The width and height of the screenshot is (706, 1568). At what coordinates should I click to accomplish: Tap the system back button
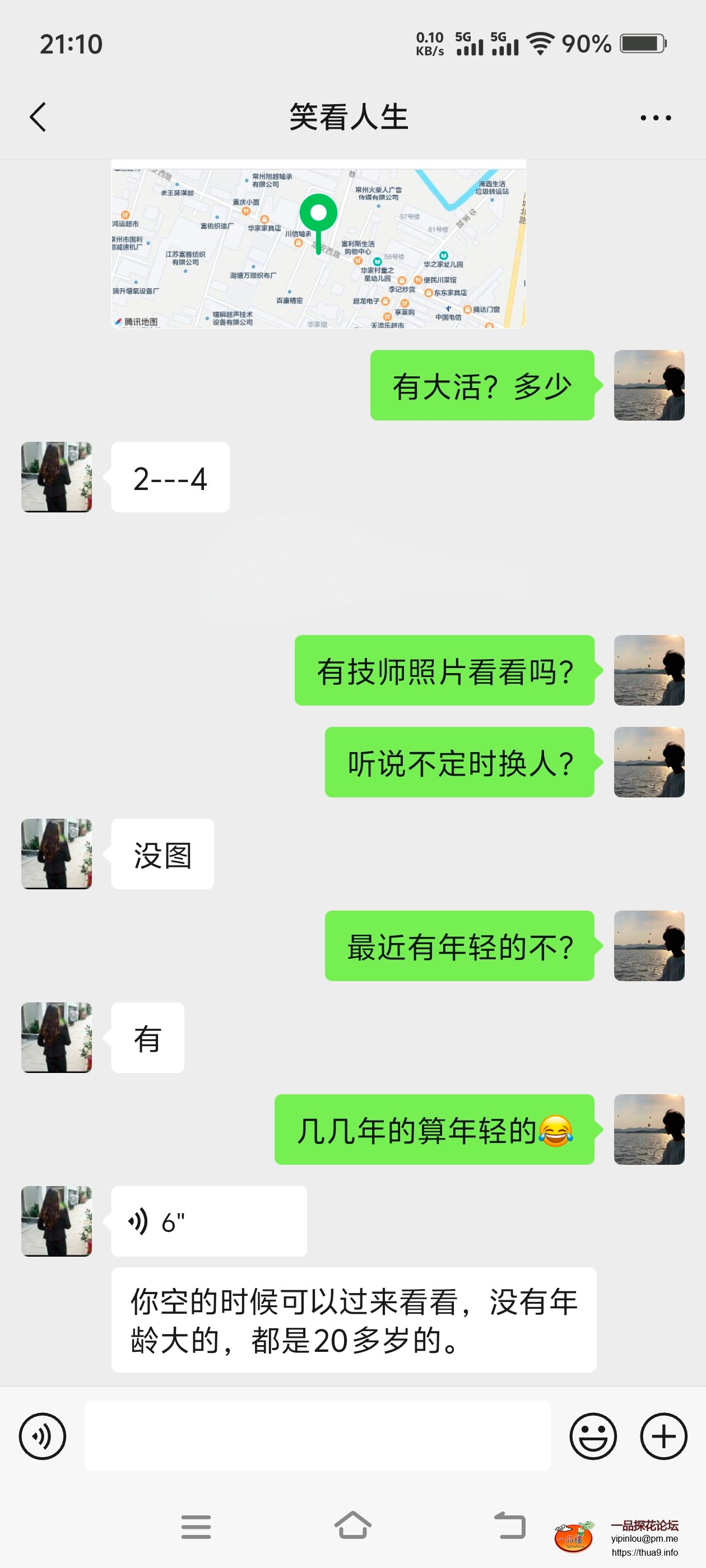(509, 1525)
